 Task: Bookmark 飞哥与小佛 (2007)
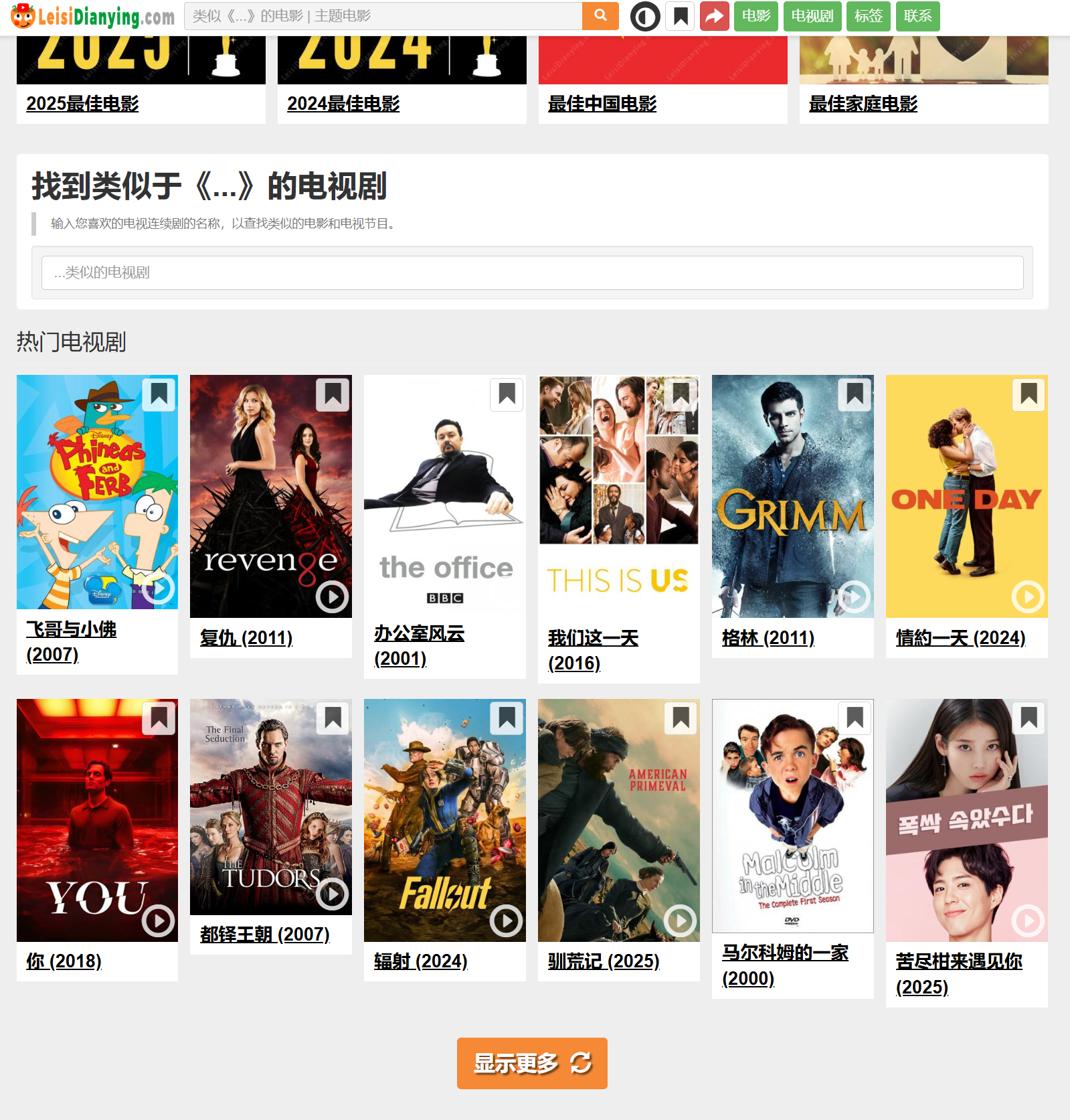[159, 395]
